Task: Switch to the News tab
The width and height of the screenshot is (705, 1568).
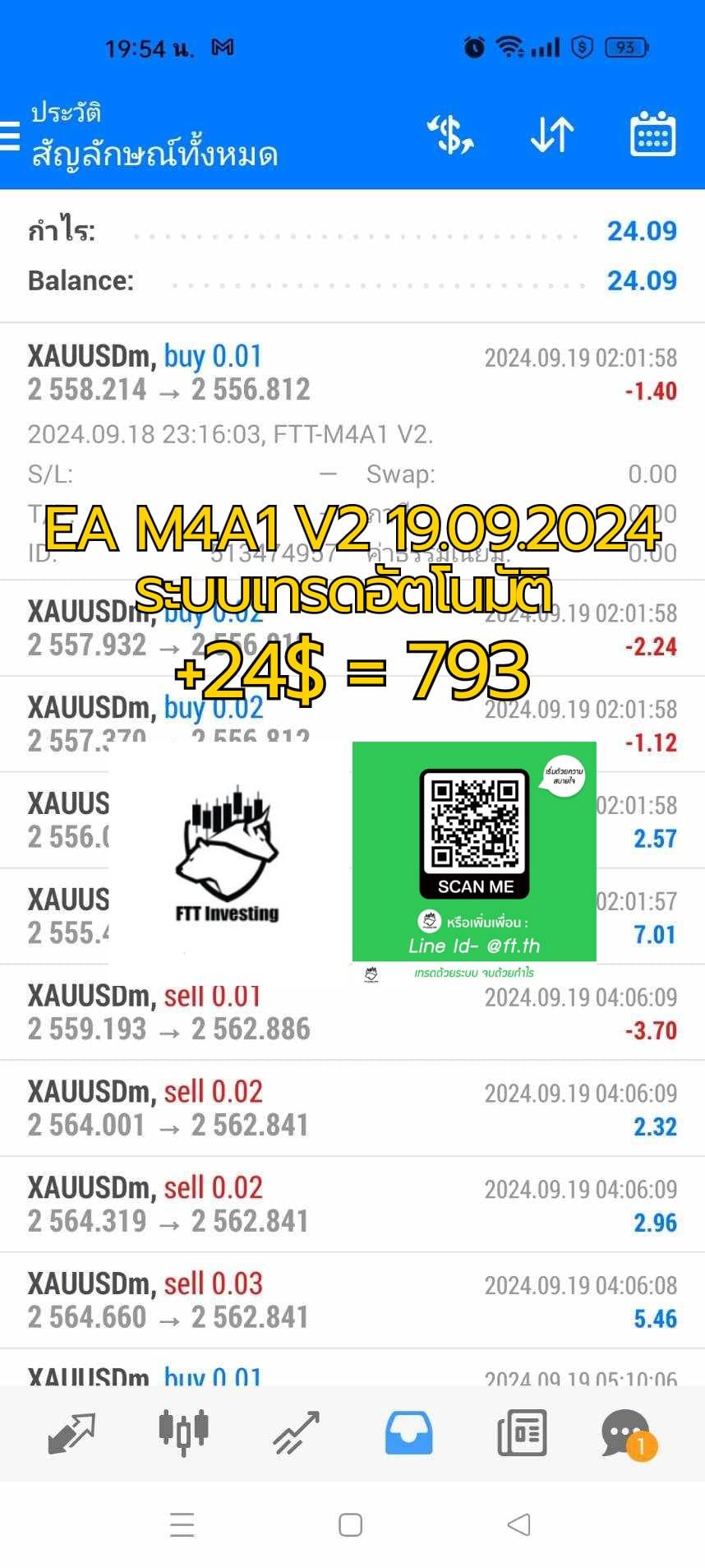Action: click(x=522, y=1434)
